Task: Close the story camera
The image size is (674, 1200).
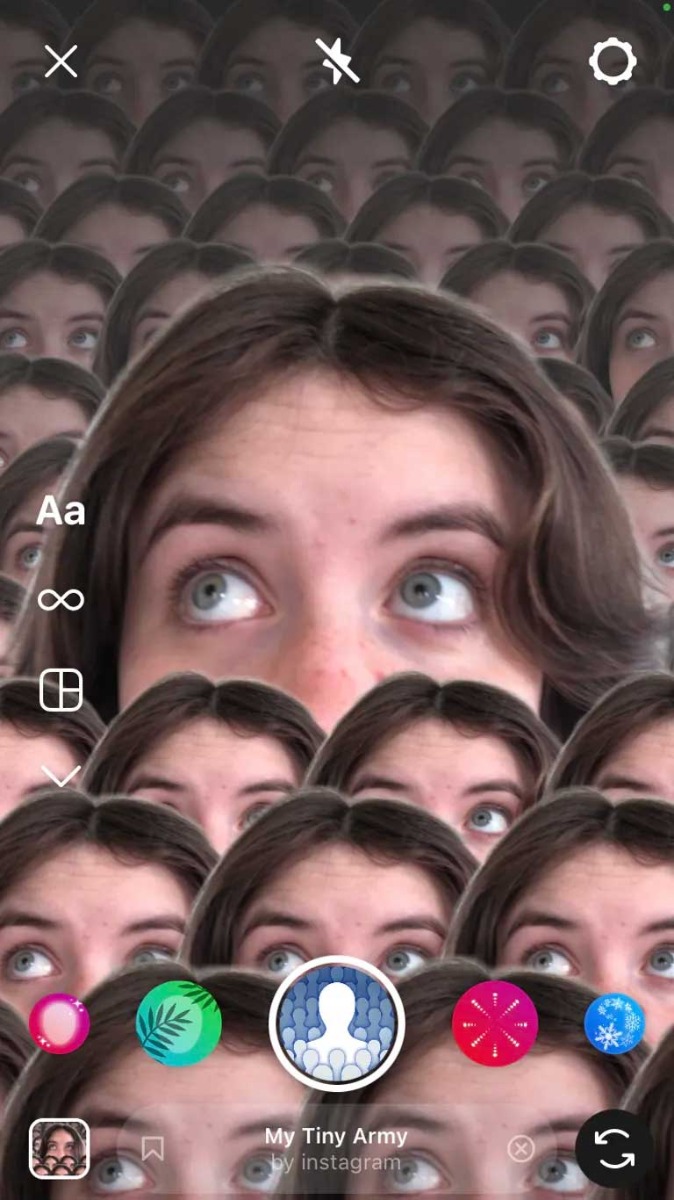Action: pos(61,62)
